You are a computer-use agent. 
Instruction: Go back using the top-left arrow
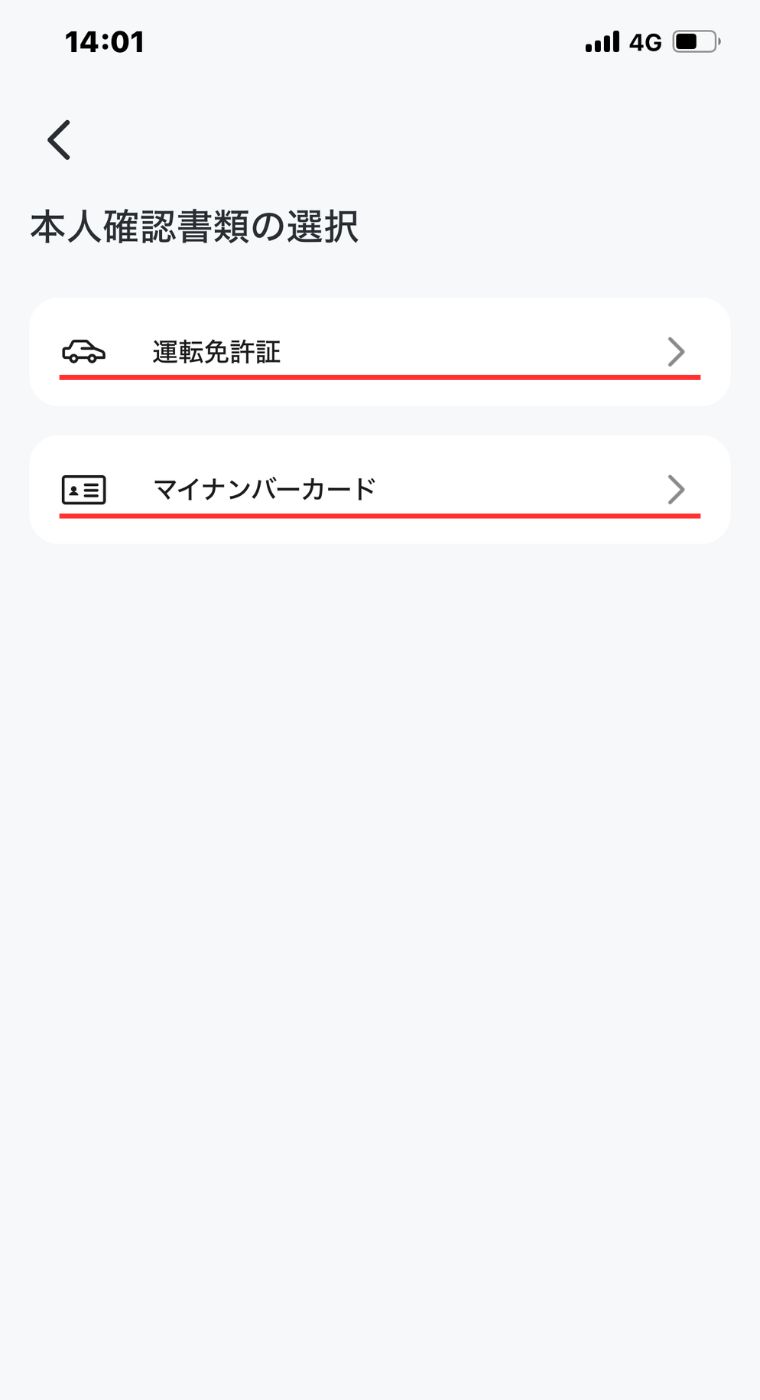(x=59, y=140)
